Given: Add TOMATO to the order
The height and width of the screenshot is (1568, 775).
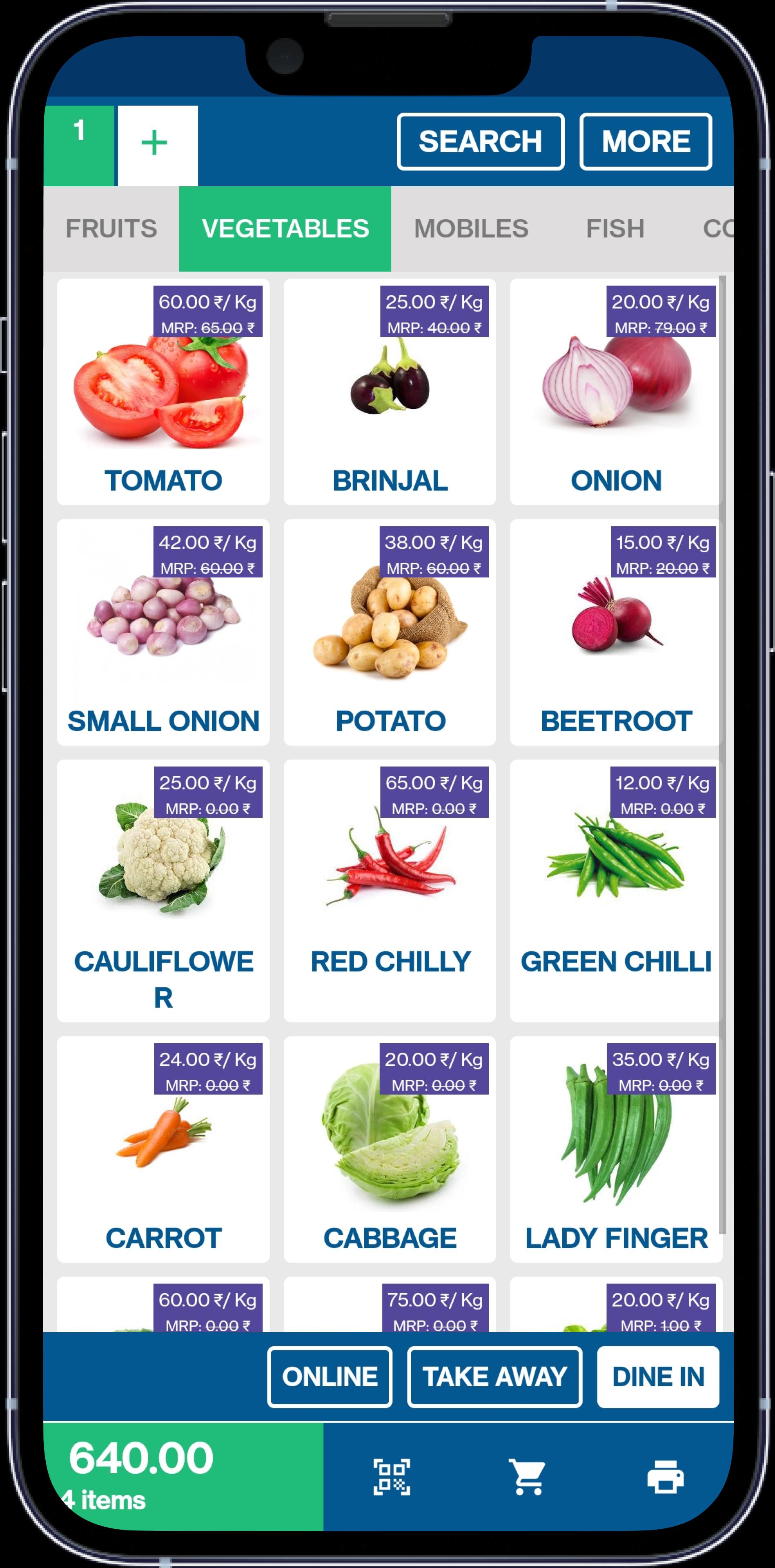Looking at the screenshot, I should coord(163,392).
